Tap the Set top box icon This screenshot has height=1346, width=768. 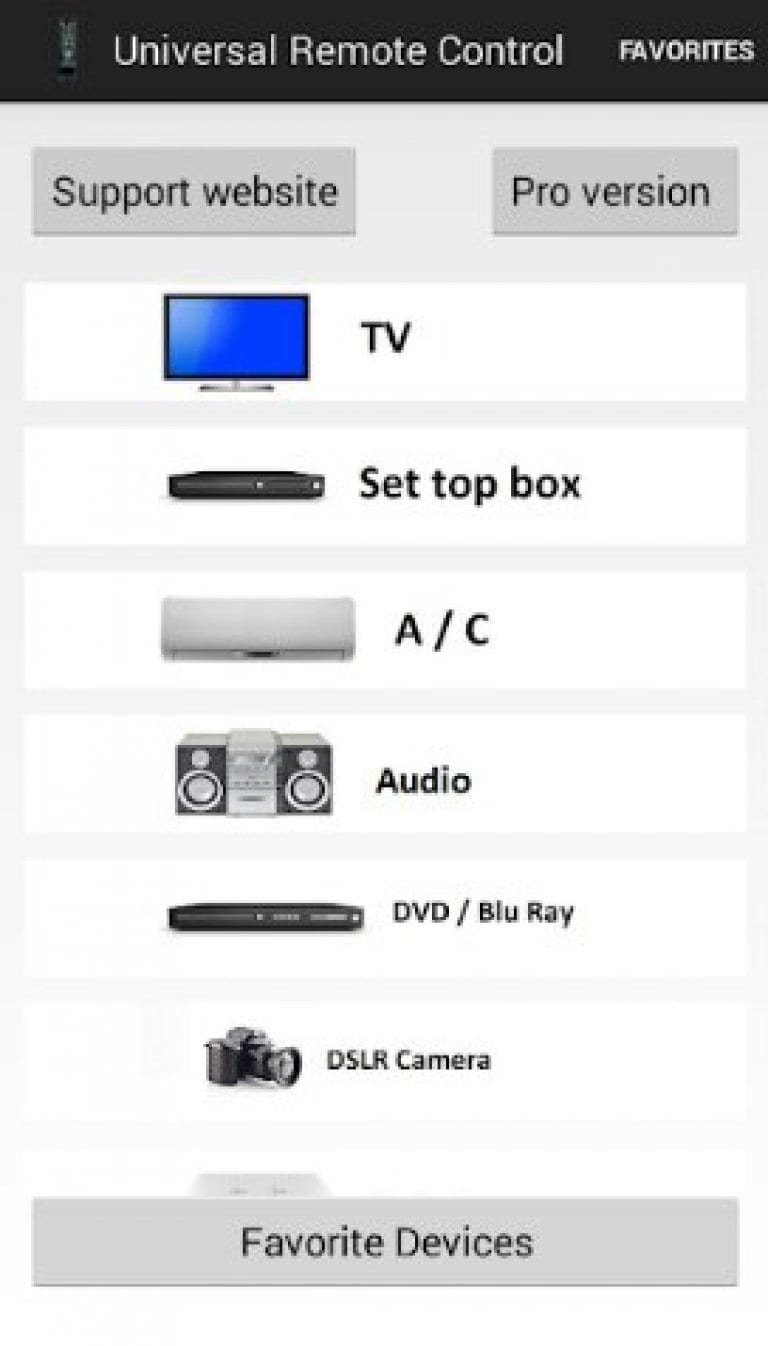click(x=243, y=485)
